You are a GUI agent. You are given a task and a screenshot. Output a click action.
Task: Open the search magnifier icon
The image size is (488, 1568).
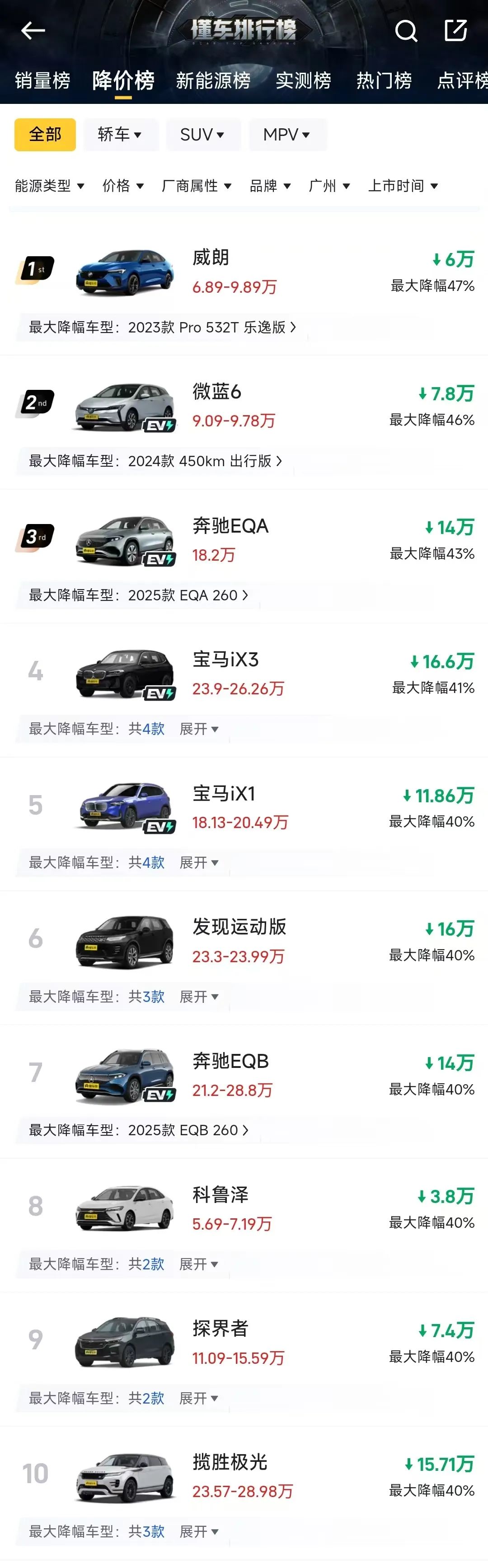click(x=406, y=30)
